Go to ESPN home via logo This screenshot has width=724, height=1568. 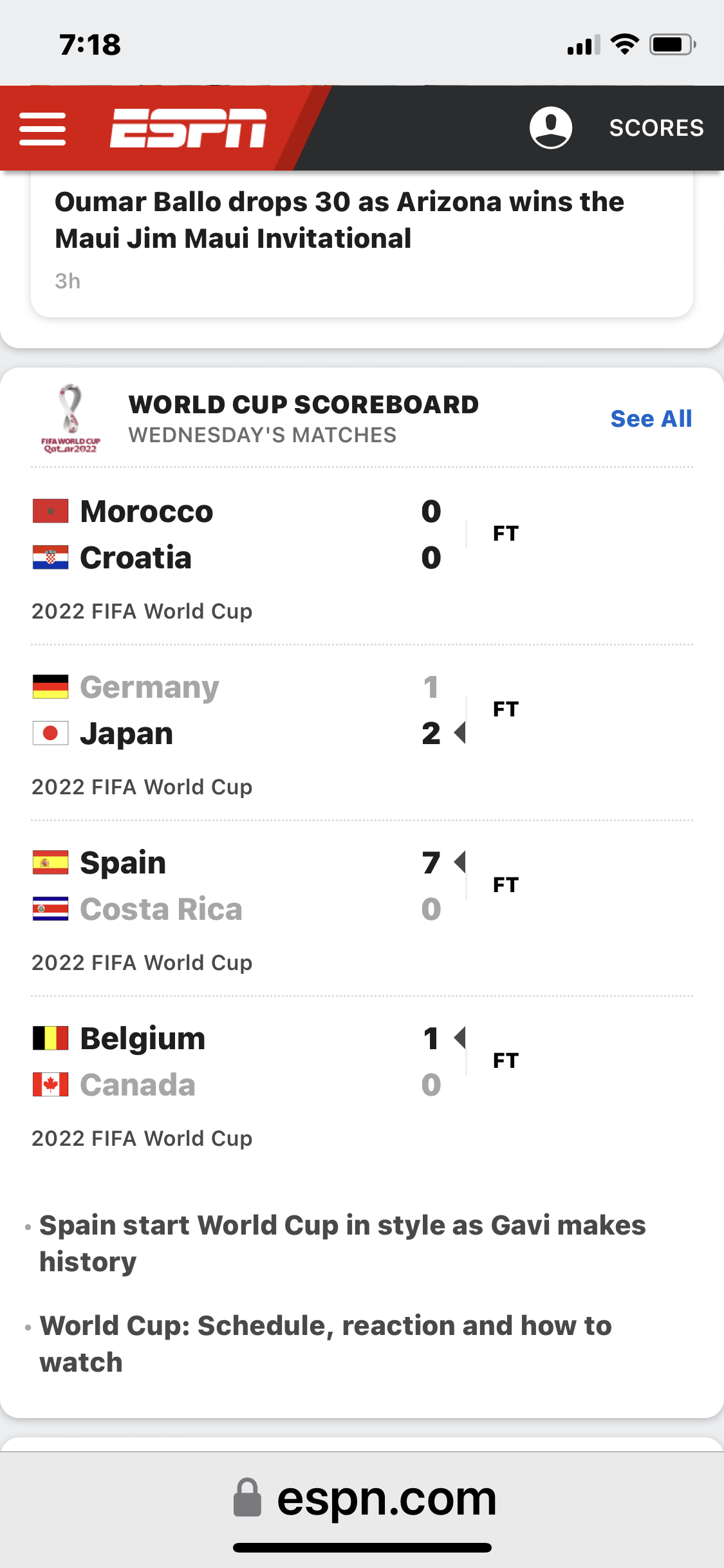(188, 128)
